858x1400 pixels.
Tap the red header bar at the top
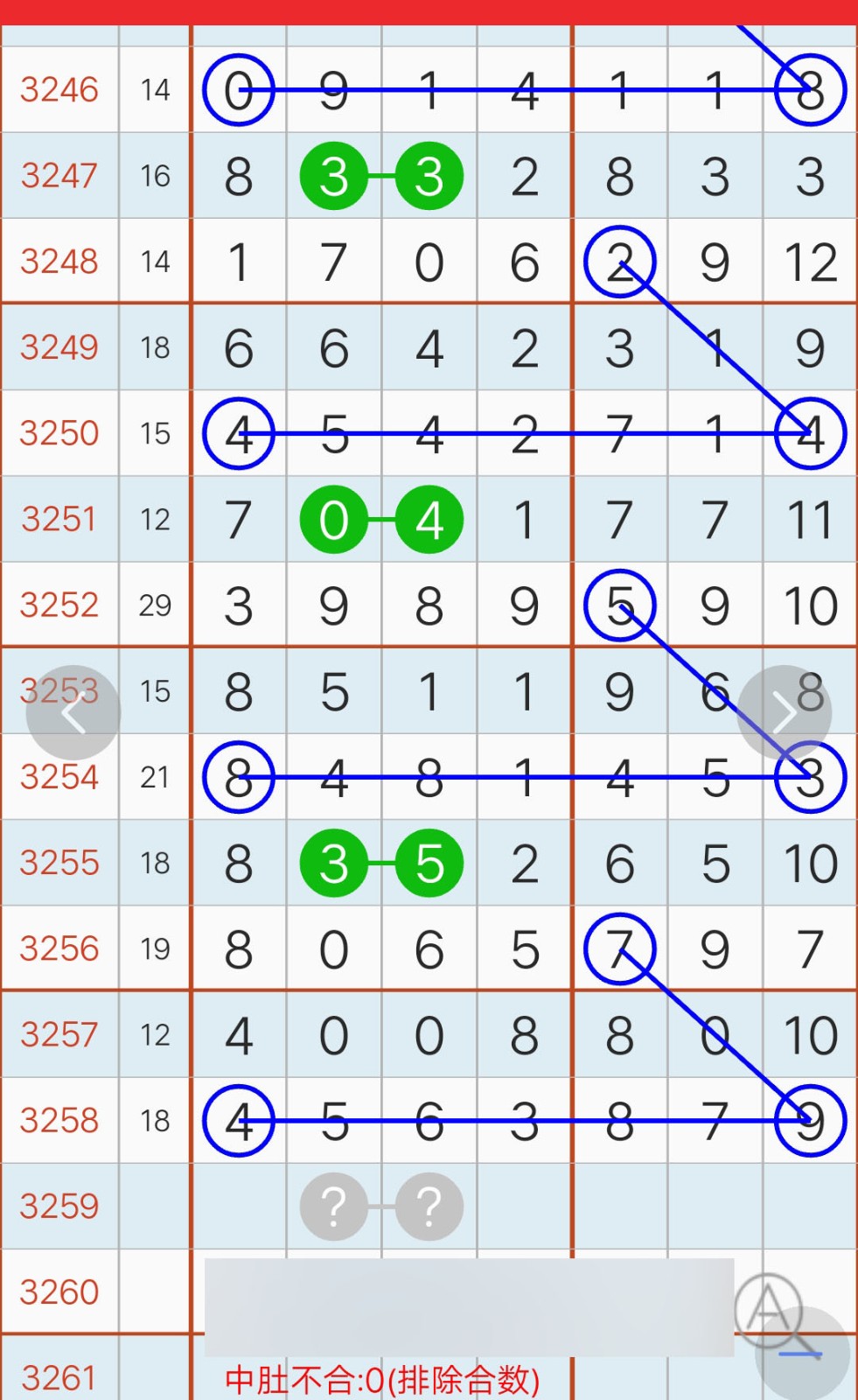click(x=429, y=10)
